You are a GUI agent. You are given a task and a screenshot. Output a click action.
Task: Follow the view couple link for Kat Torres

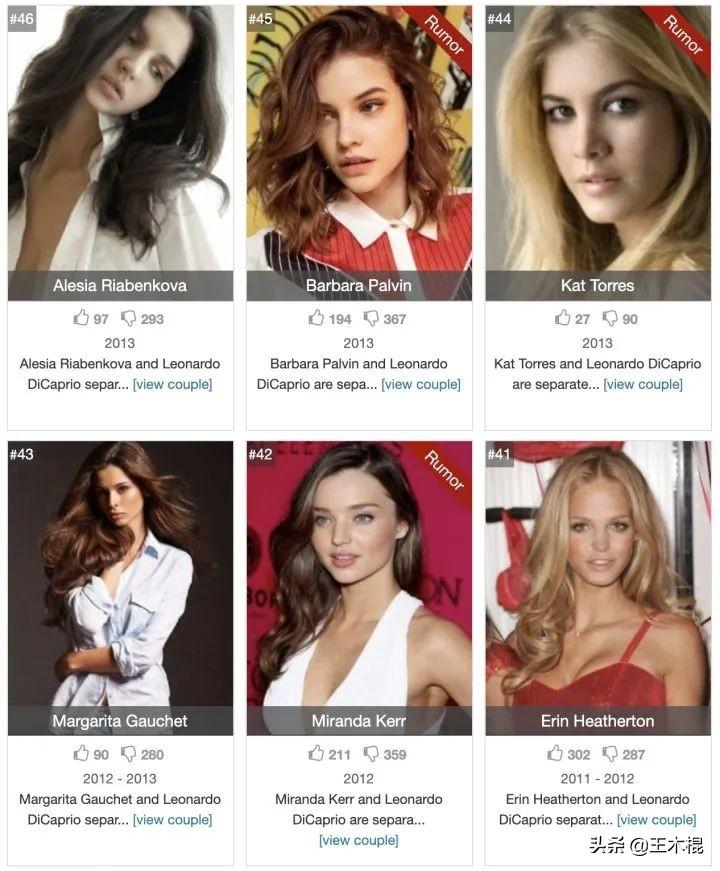coord(642,384)
